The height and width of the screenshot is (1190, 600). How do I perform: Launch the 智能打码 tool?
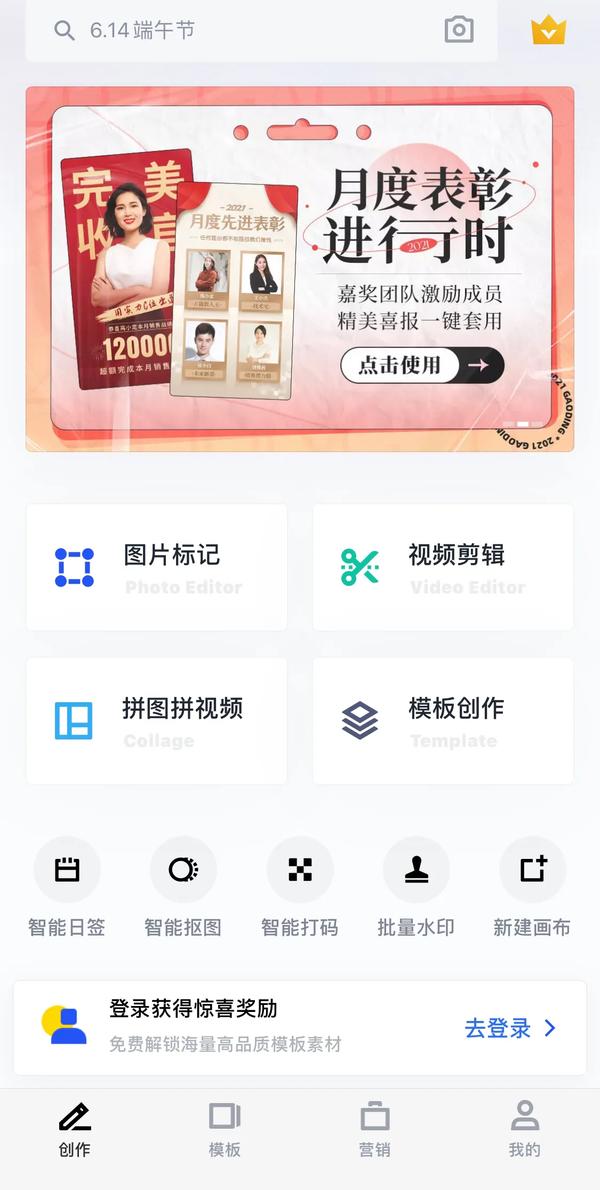pyautogui.click(x=300, y=885)
